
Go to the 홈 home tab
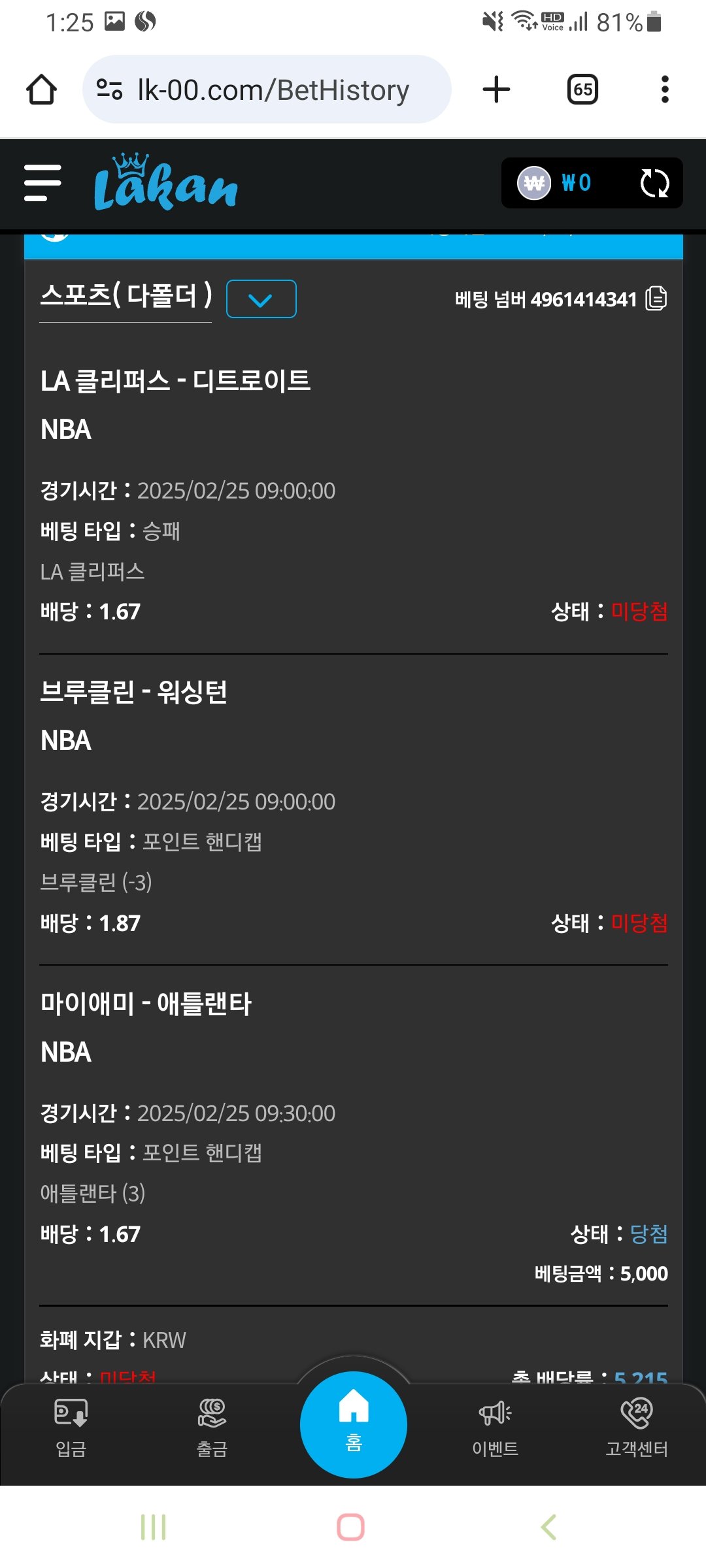point(354,1424)
